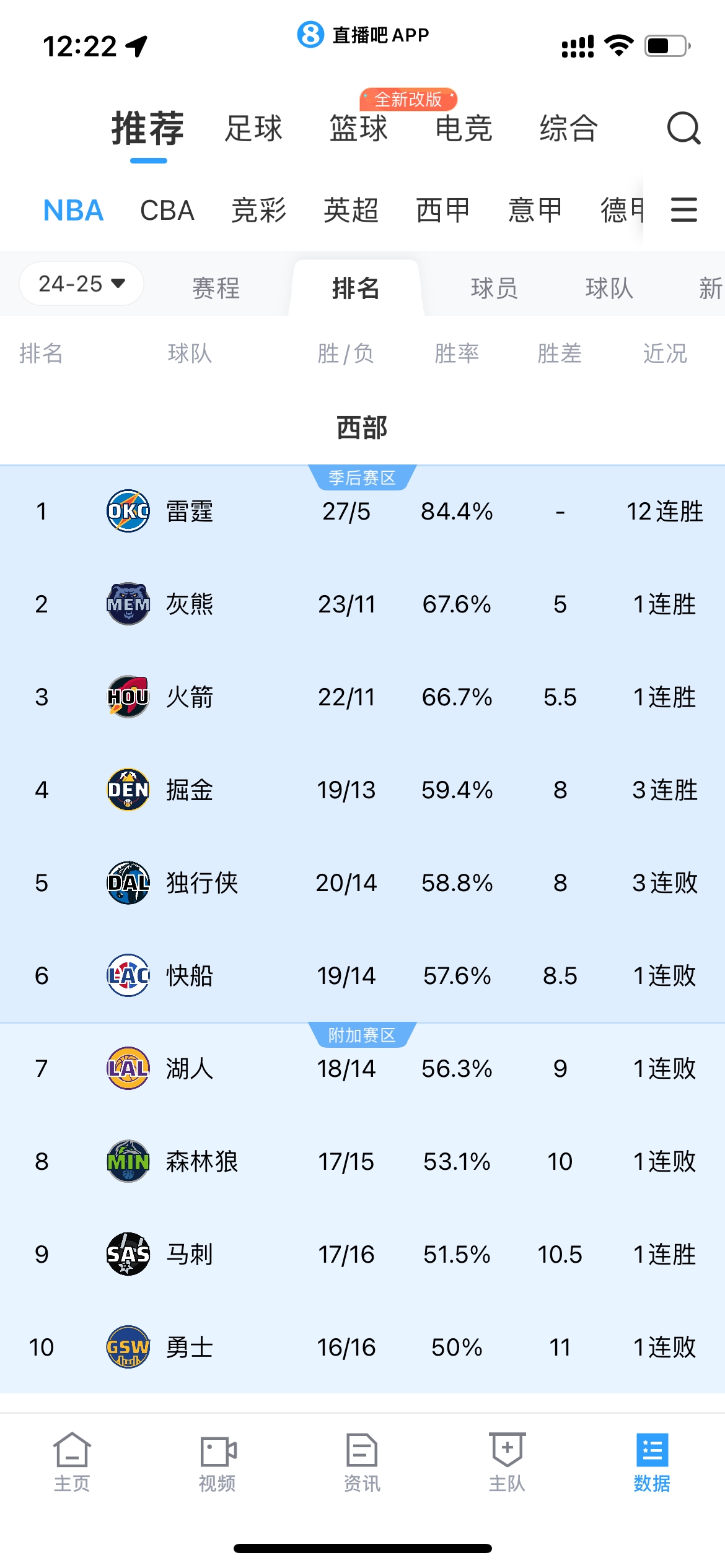This screenshot has width=725, height=1568.
Task: Open the 湖人 team row
Action: (362, 1069)
